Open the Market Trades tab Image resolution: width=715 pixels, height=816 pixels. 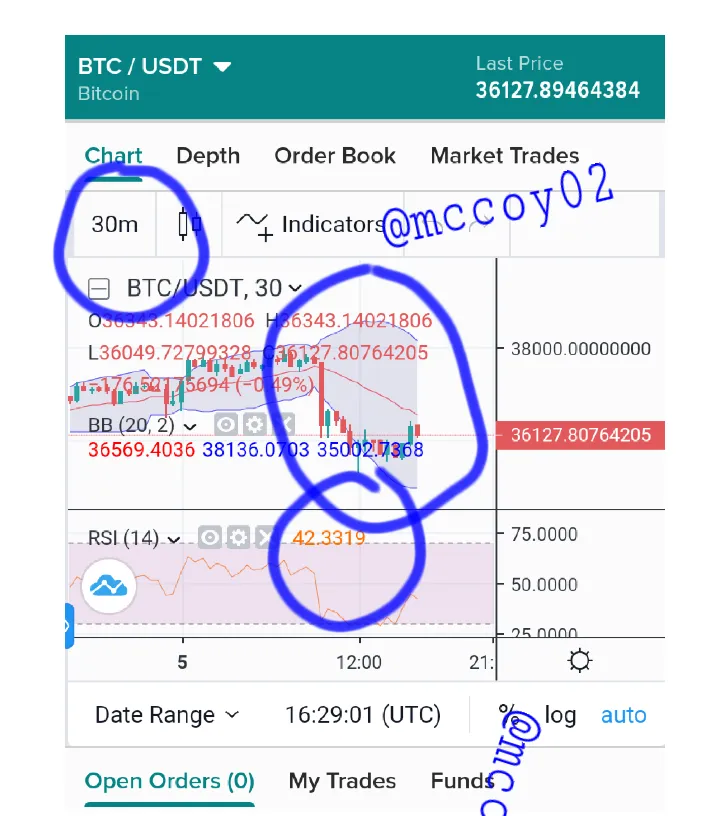pos(504,156)
